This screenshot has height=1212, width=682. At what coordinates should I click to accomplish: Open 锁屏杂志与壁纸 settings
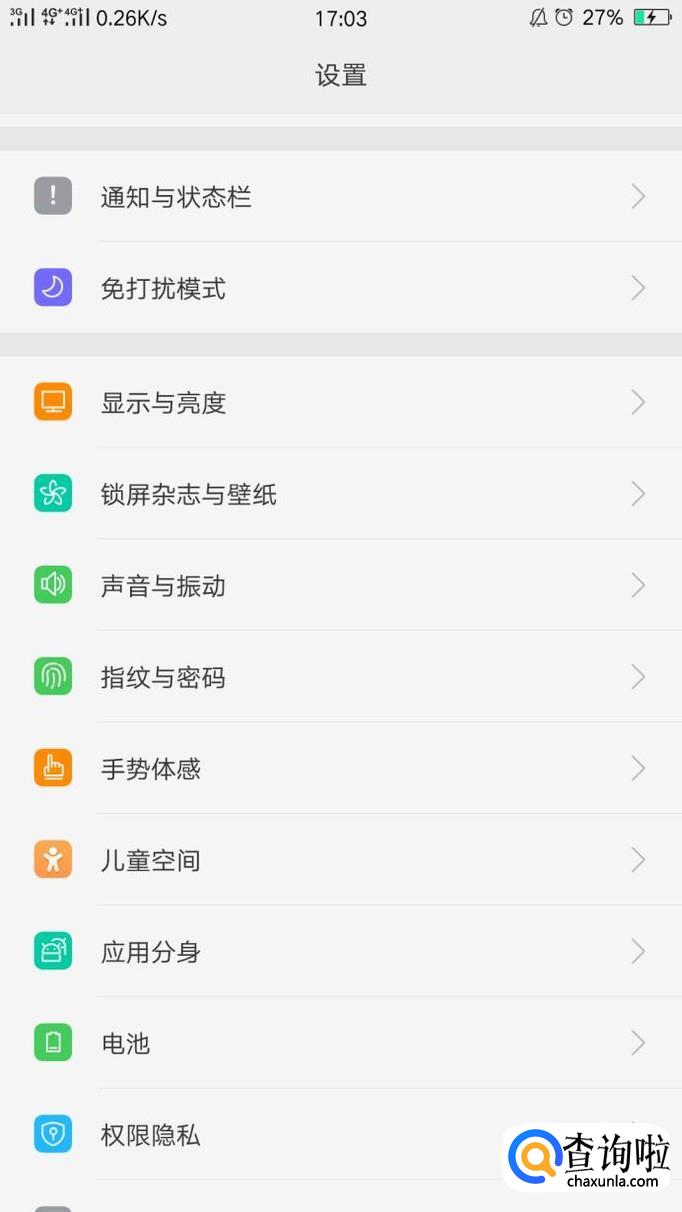340,494
